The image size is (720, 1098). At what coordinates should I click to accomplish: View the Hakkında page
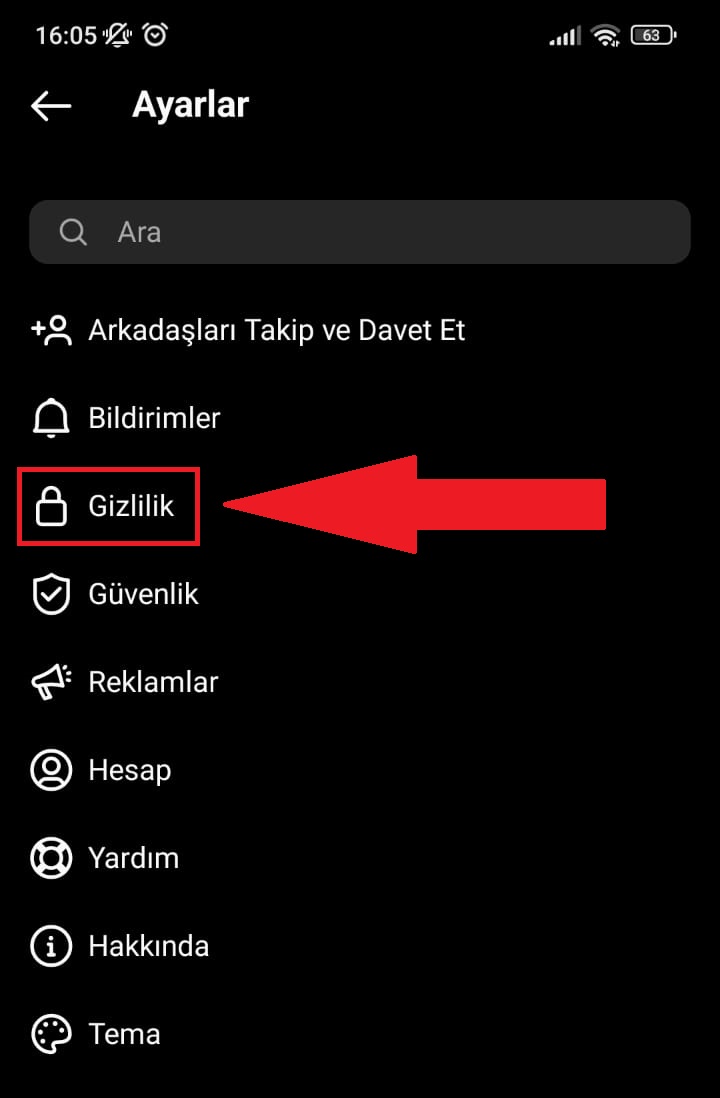click(x=148, y=946)
